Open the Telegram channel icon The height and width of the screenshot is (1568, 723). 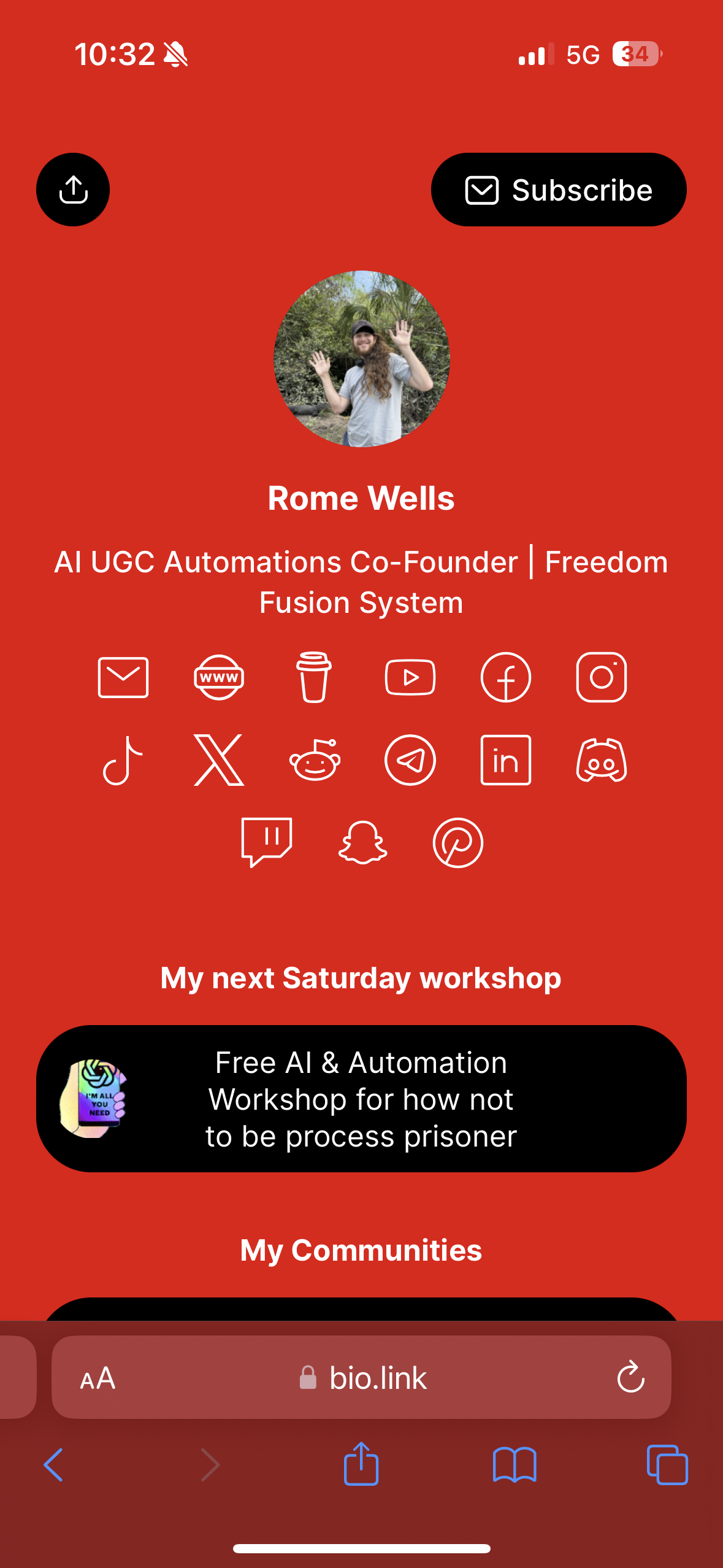pos(409,759)
